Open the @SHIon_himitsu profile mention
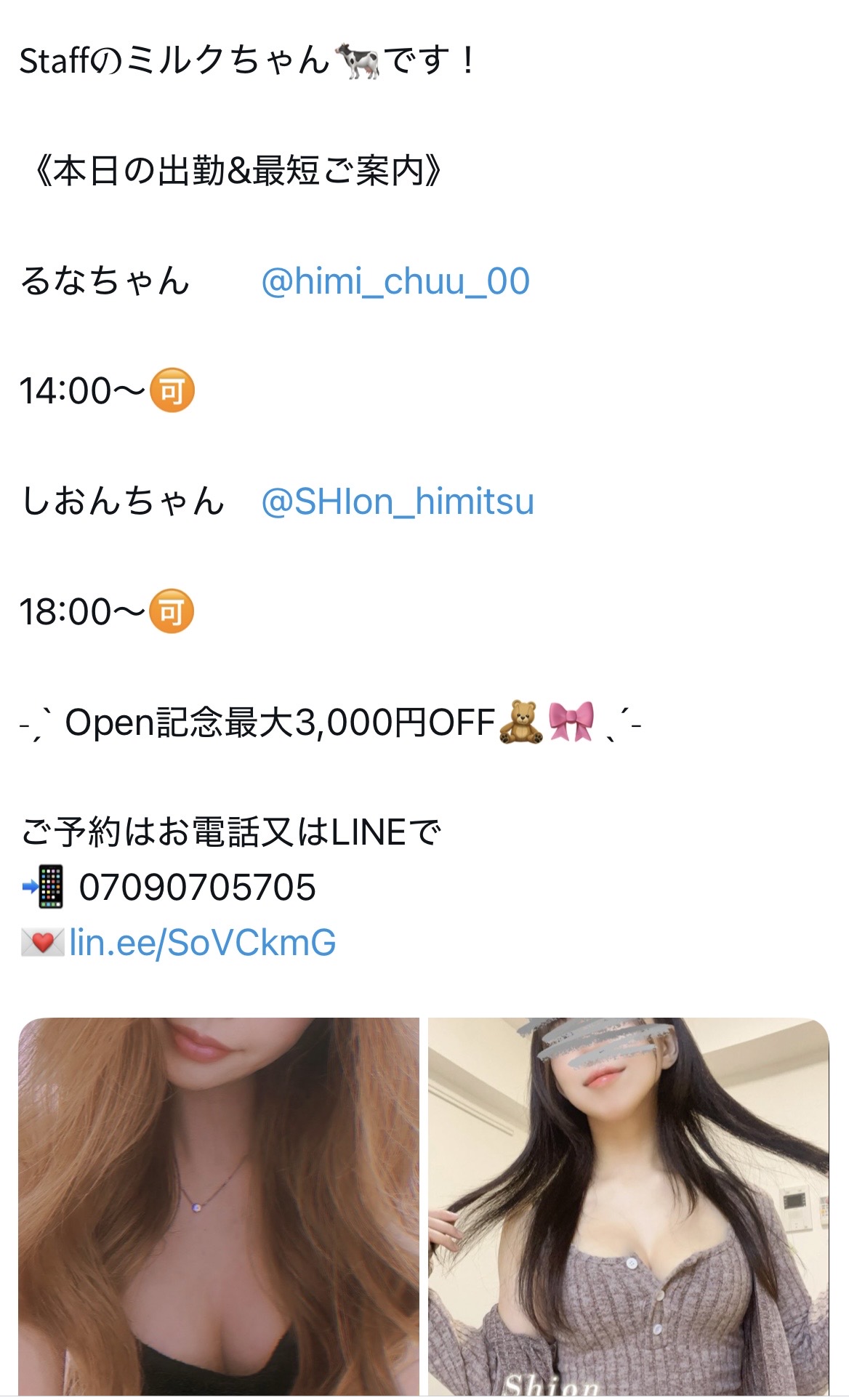Image resolution: width=849 pixels, height=1400 pixels. click(397, 502)
